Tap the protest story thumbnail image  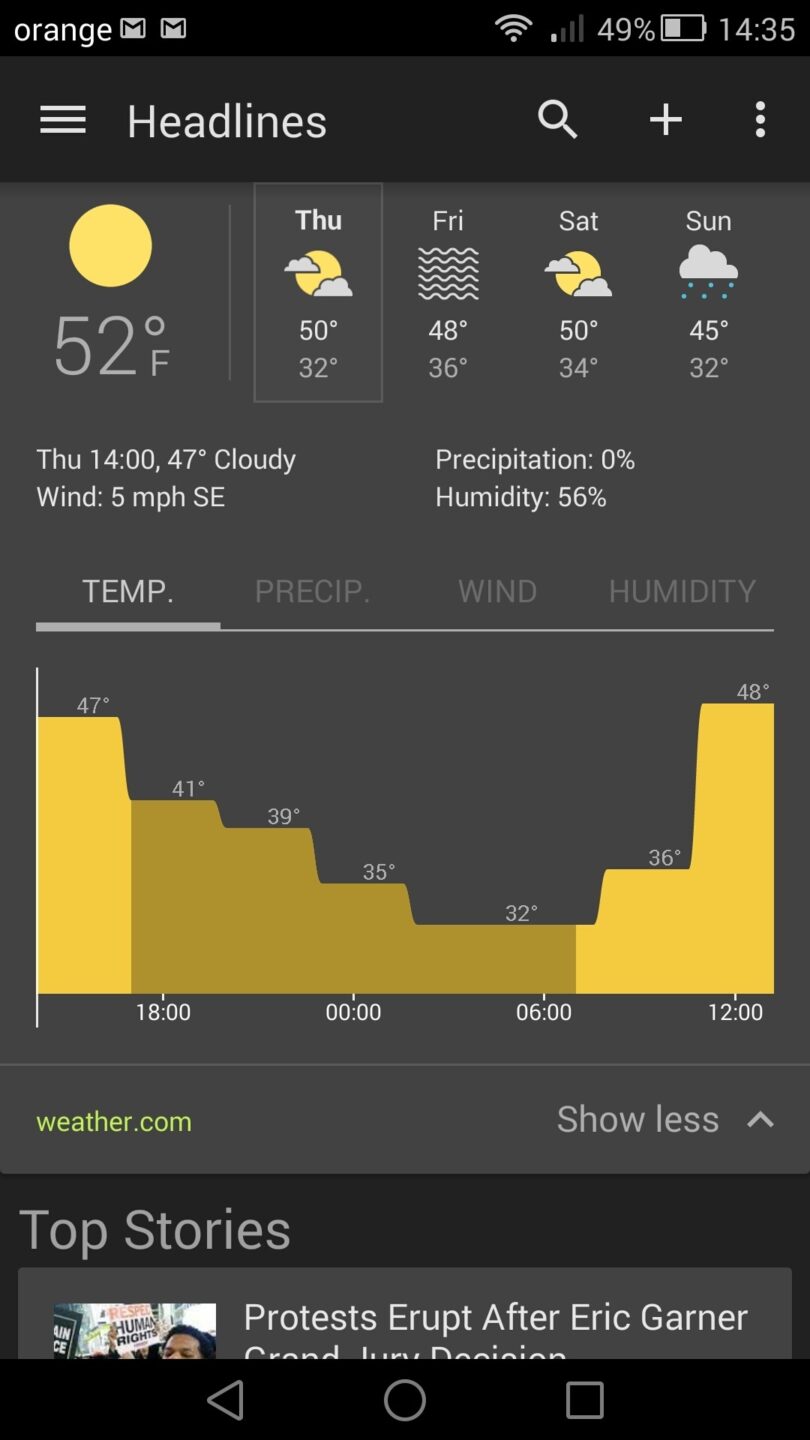click(135, 1330)
